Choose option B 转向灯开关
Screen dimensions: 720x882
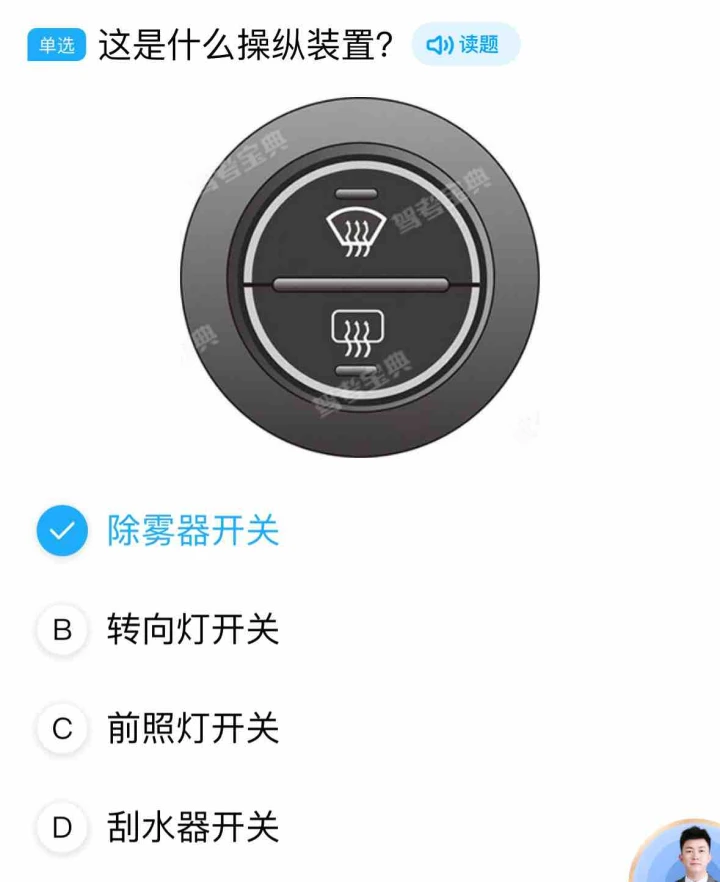pyautogui.click(x=192, y=630)
